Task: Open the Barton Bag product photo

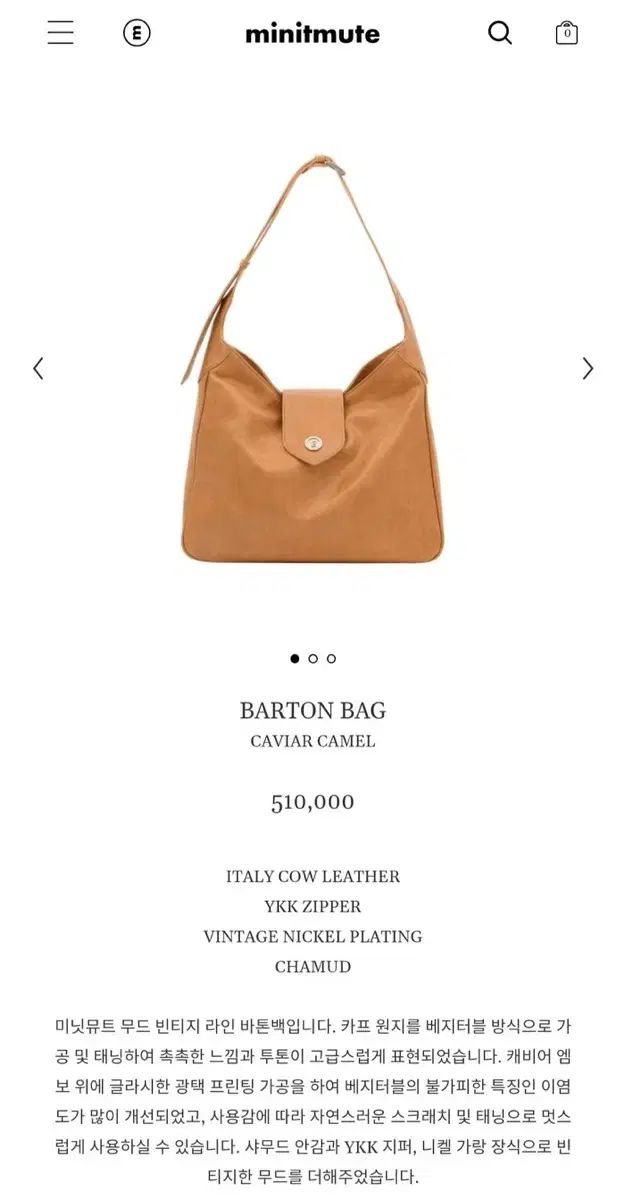Action: tap(312, 360)
